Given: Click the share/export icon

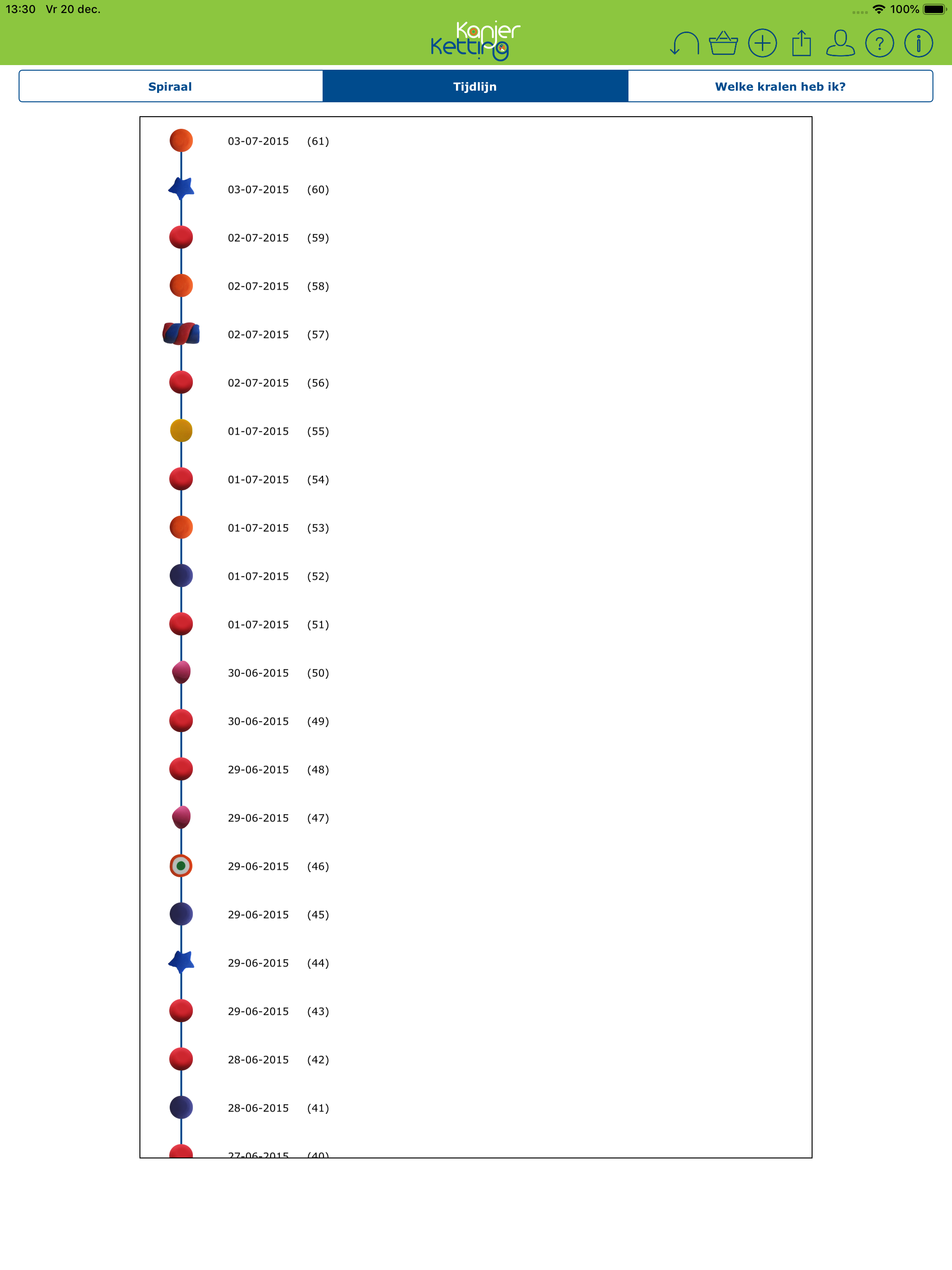Looking at the screenshot, I should (802, 42).
